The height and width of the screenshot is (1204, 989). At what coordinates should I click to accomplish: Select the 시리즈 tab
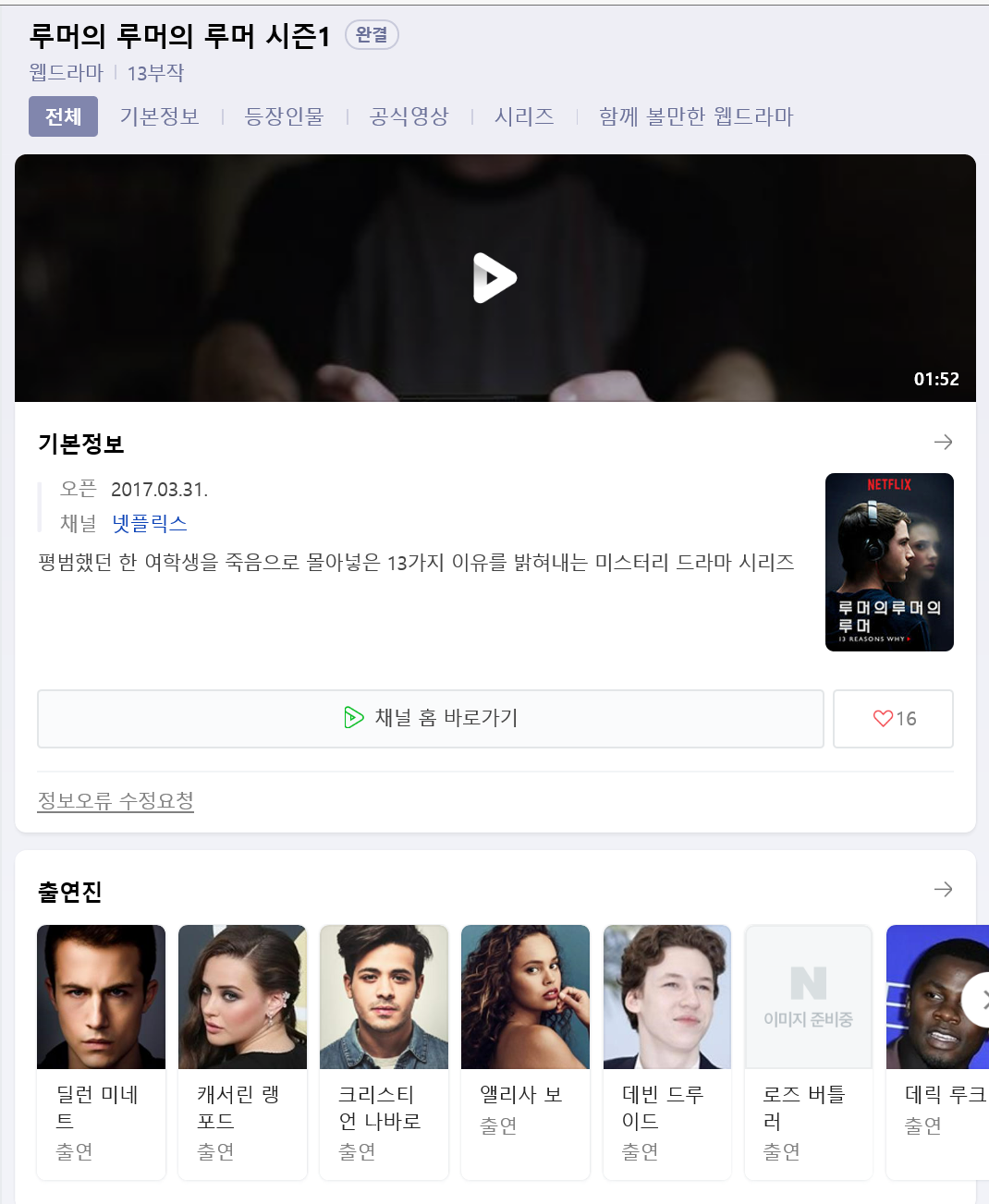point(524,116)
